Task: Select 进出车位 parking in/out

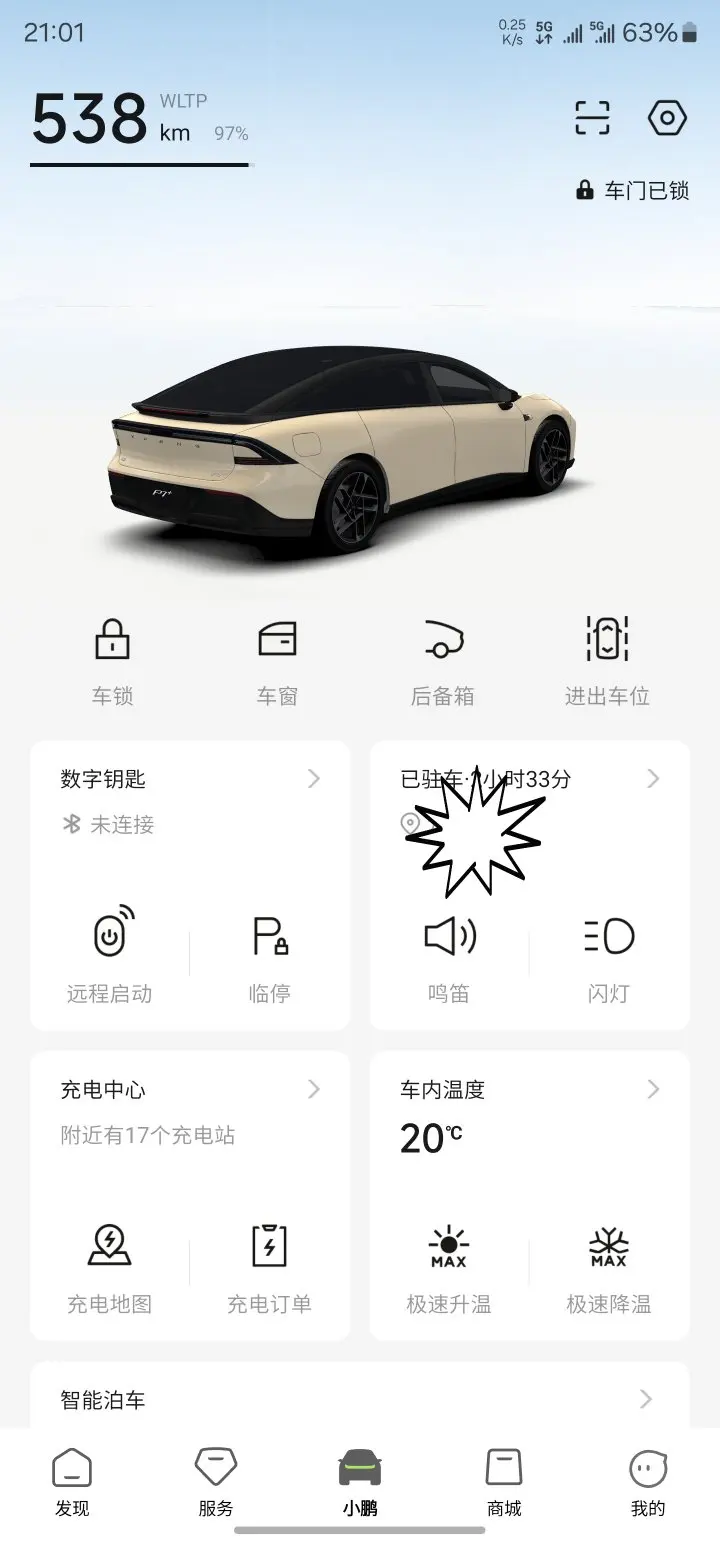Action: 607,660
